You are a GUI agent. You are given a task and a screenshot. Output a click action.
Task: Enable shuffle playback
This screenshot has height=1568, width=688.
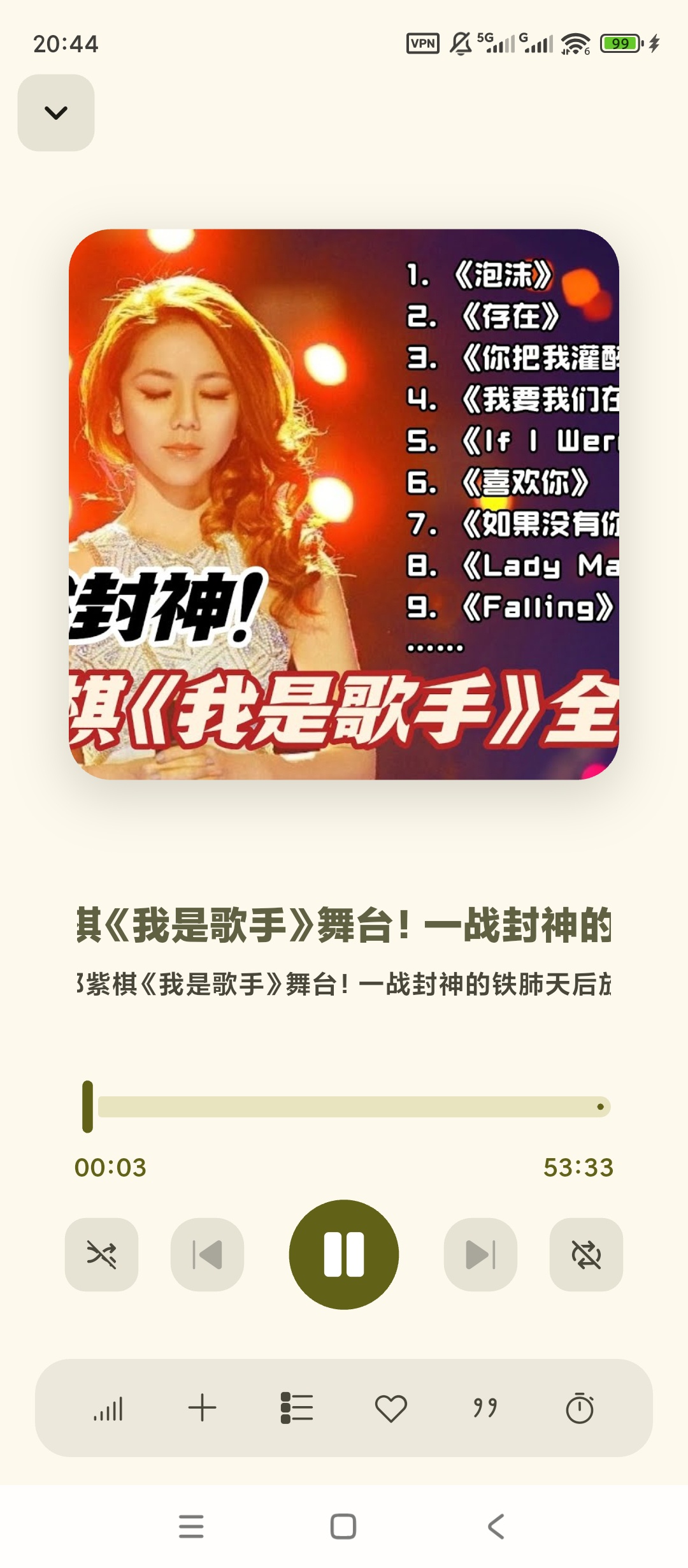pos(101,1256)
